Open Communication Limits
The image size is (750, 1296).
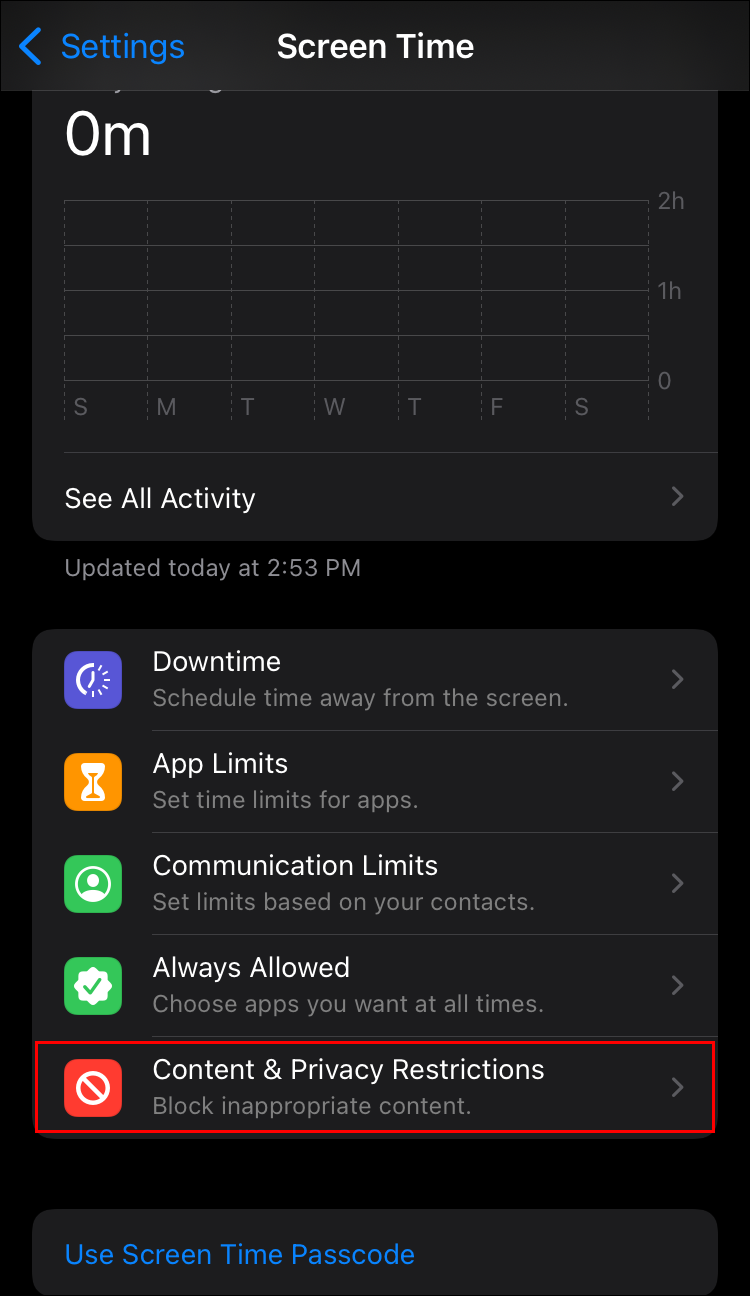374,883
